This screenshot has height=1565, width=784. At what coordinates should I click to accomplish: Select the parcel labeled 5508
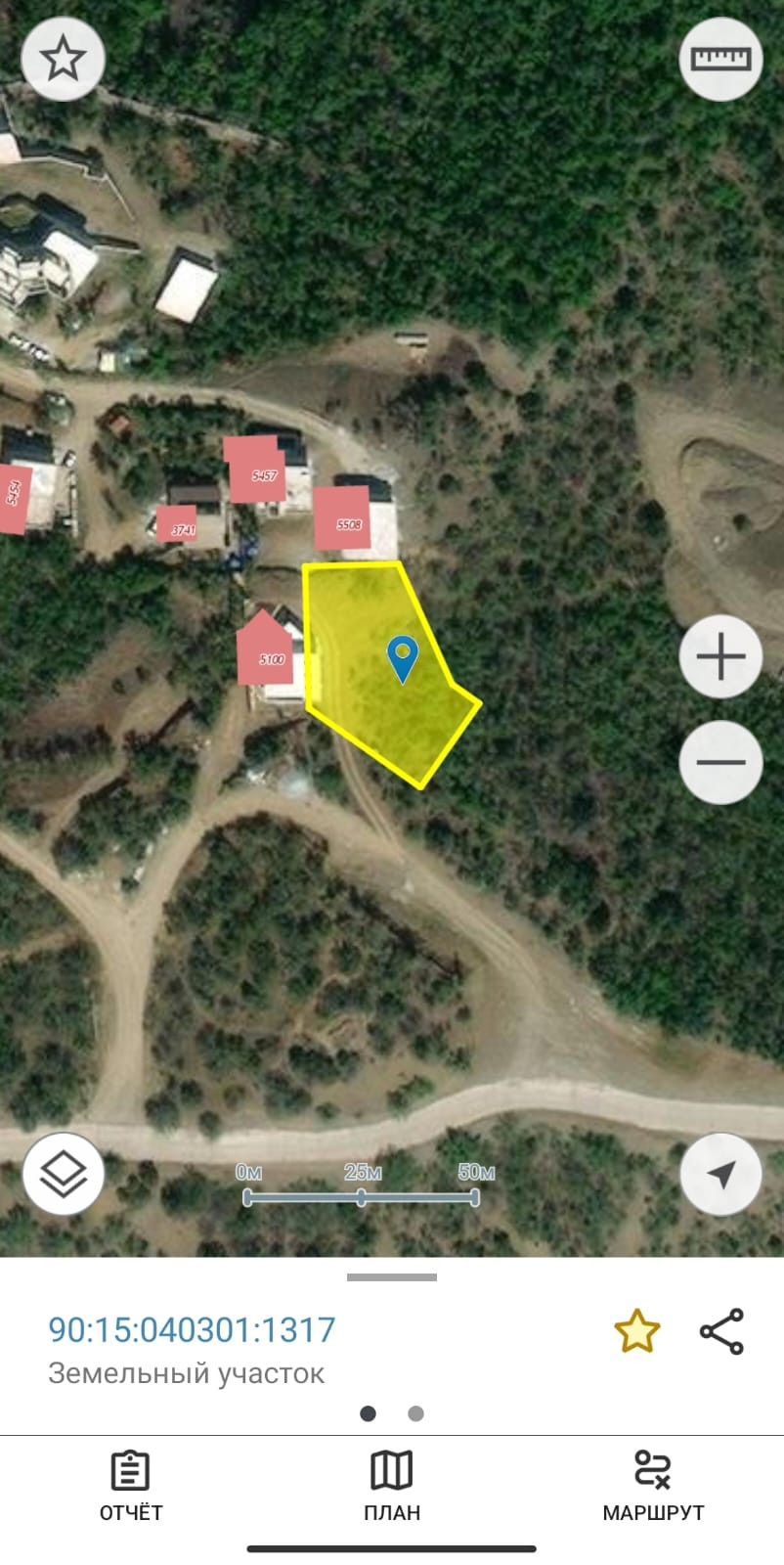pos(342,520)
